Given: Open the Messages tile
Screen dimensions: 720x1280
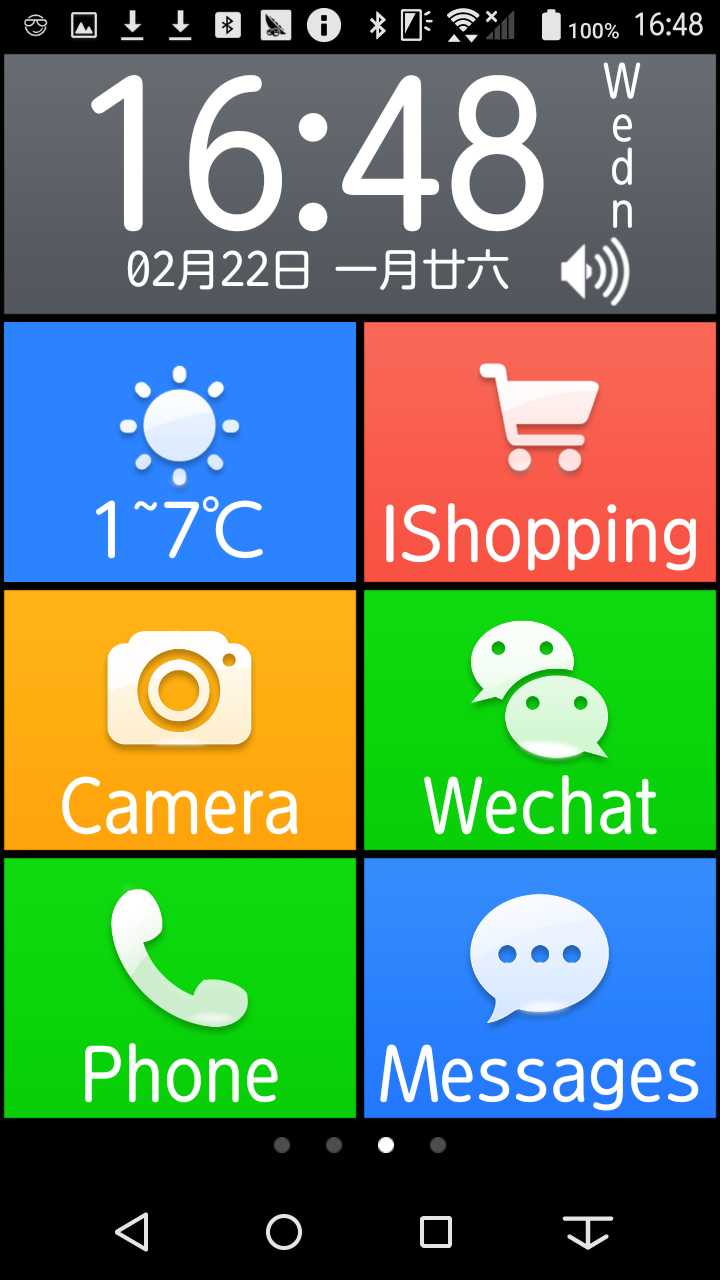Looking at the screenshot, I should 540,988.
